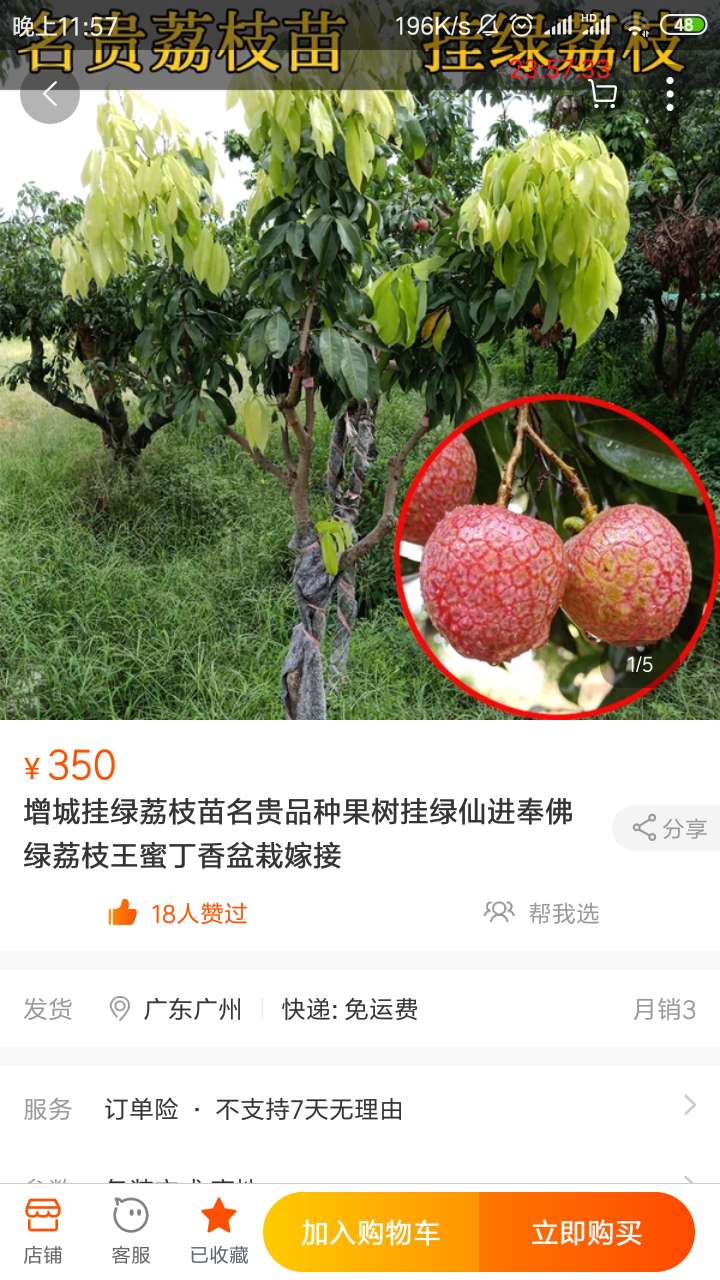Share this product via 分享
Viewport: 720px width, 1280px height.
(668, 828)
